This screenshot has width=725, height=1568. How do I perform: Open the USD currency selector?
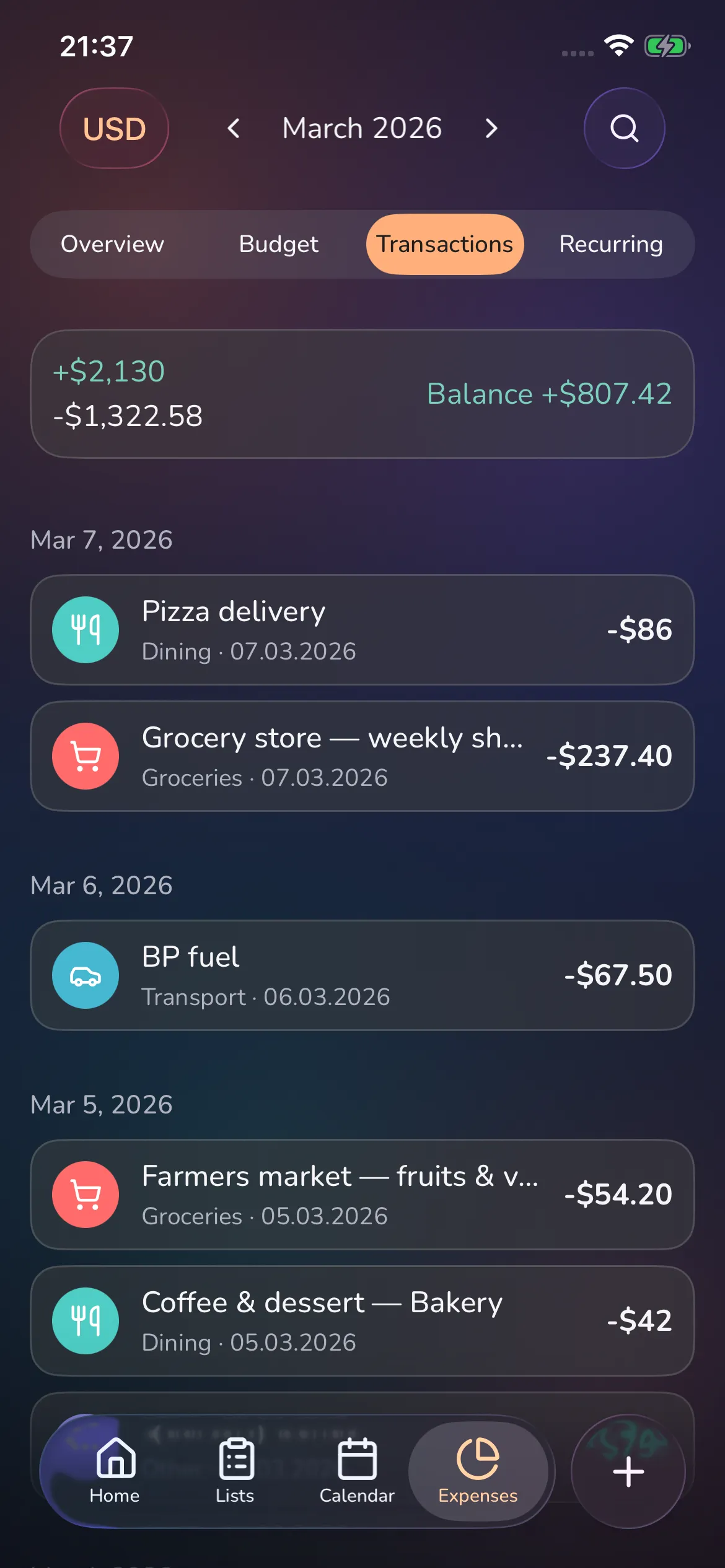114,128
